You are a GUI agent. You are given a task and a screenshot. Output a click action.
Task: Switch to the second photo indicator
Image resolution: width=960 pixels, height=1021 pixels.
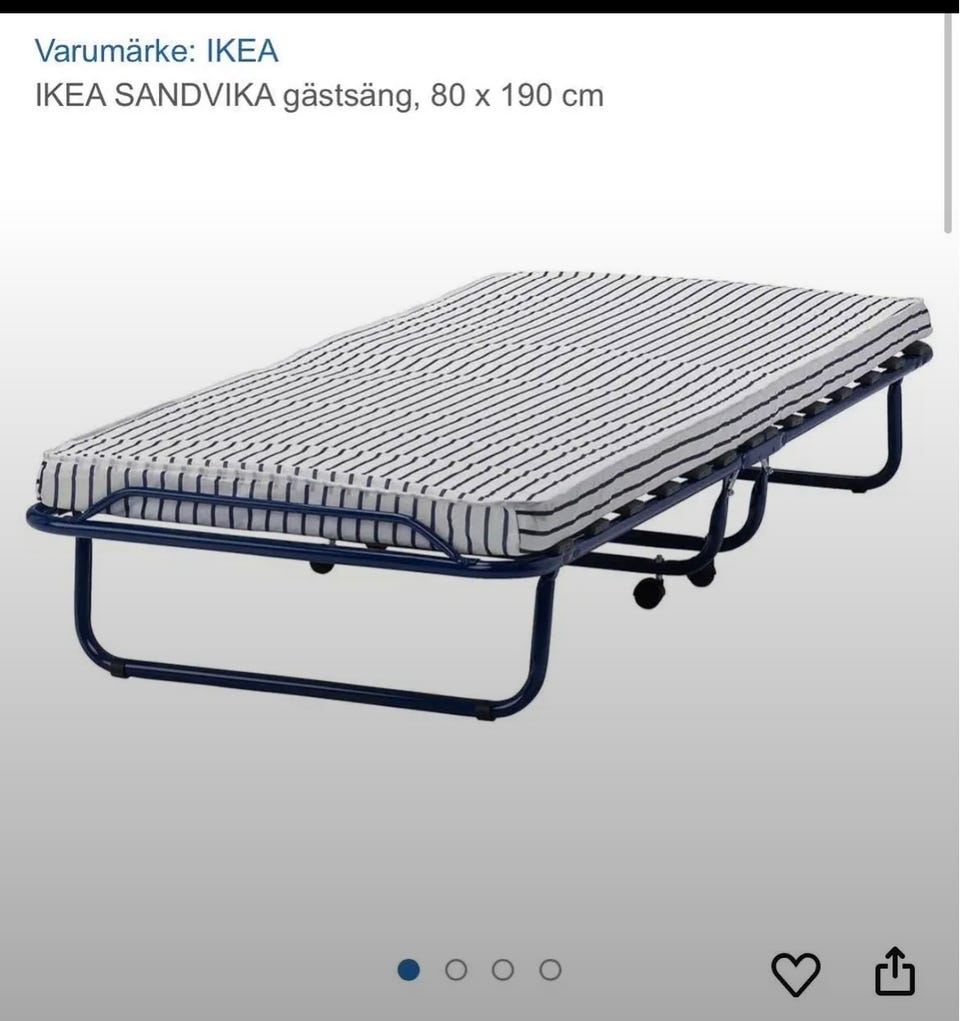(458, 967)
